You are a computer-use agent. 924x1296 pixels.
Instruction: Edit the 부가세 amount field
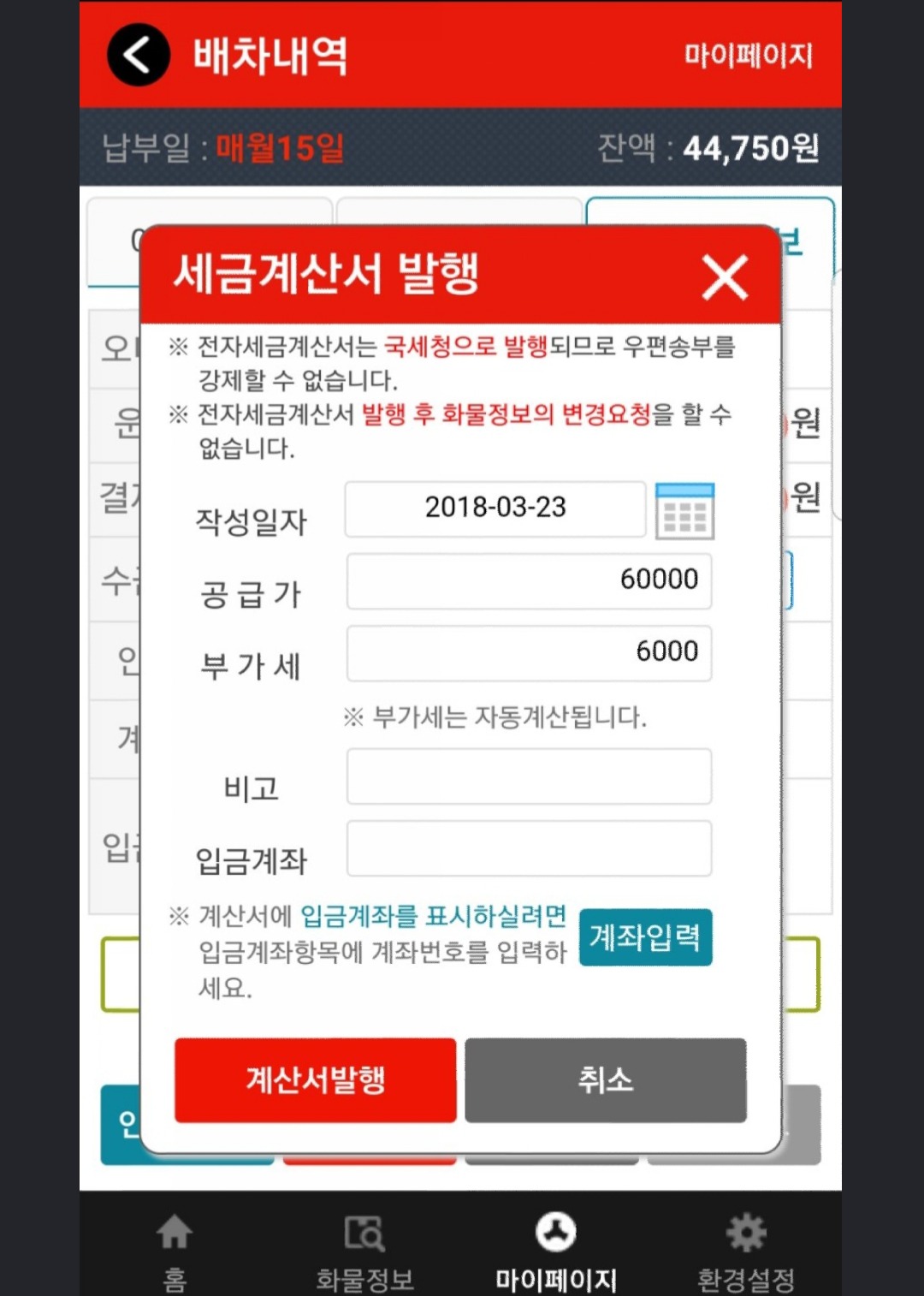(x=529, y=652)
